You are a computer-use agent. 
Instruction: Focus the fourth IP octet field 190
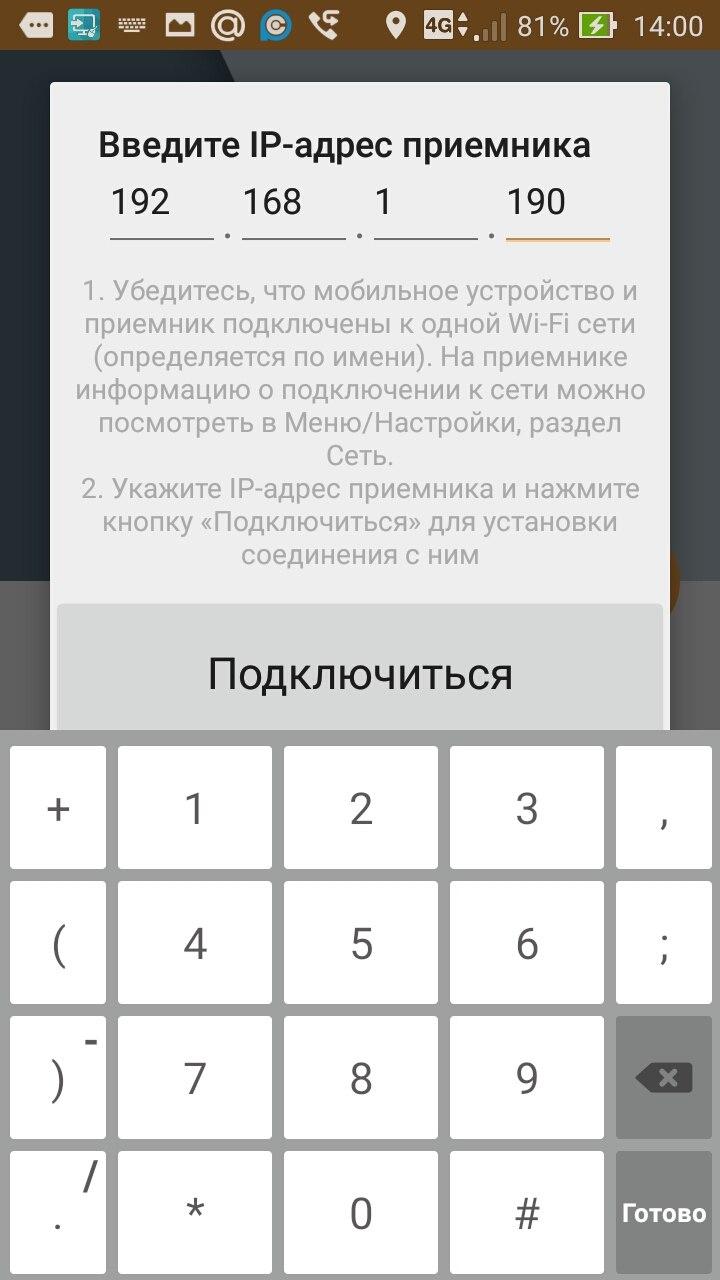(557, 205)
